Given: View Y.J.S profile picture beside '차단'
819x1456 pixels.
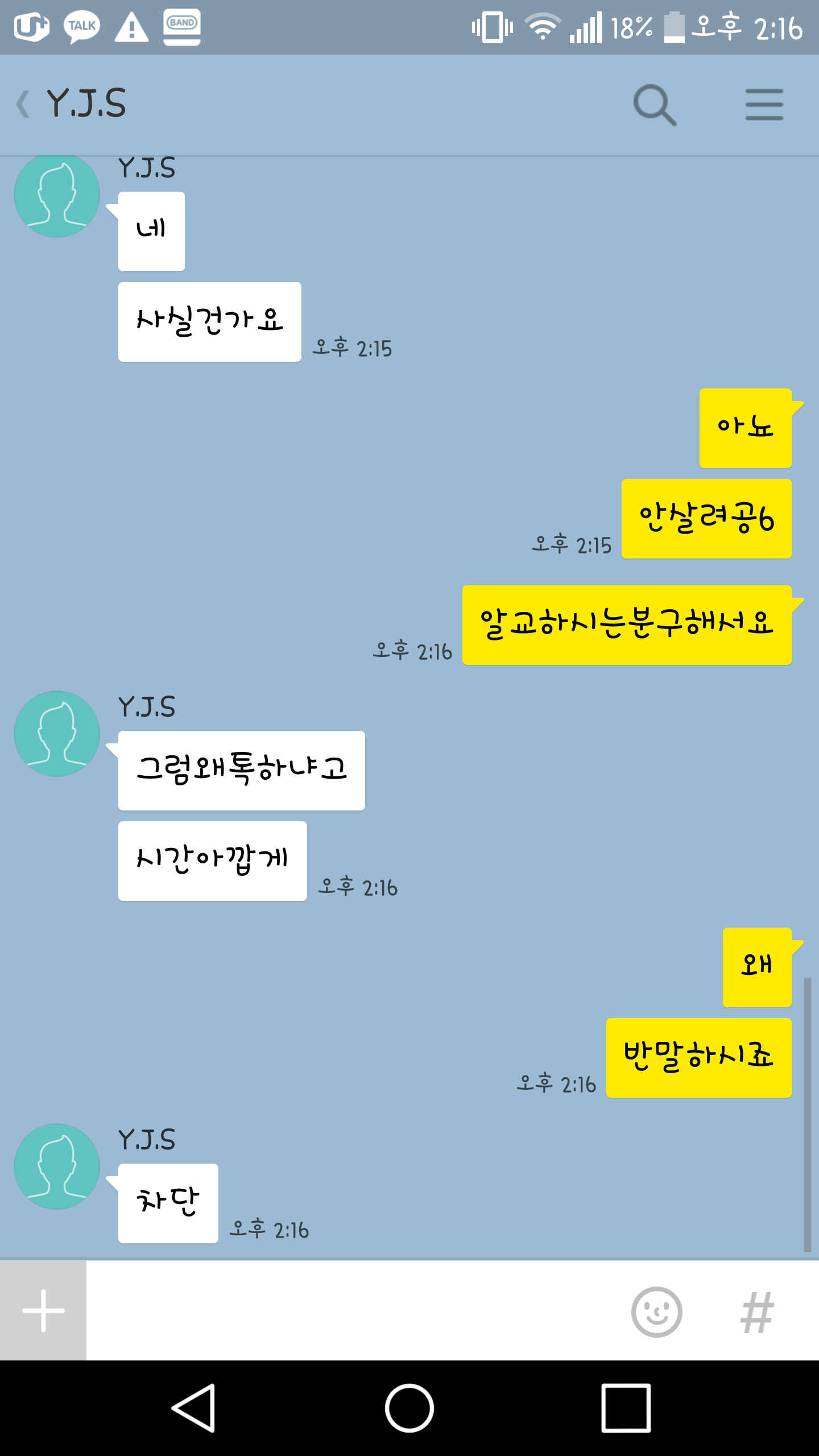Looking at the screenshot, I should point(57,1166).
